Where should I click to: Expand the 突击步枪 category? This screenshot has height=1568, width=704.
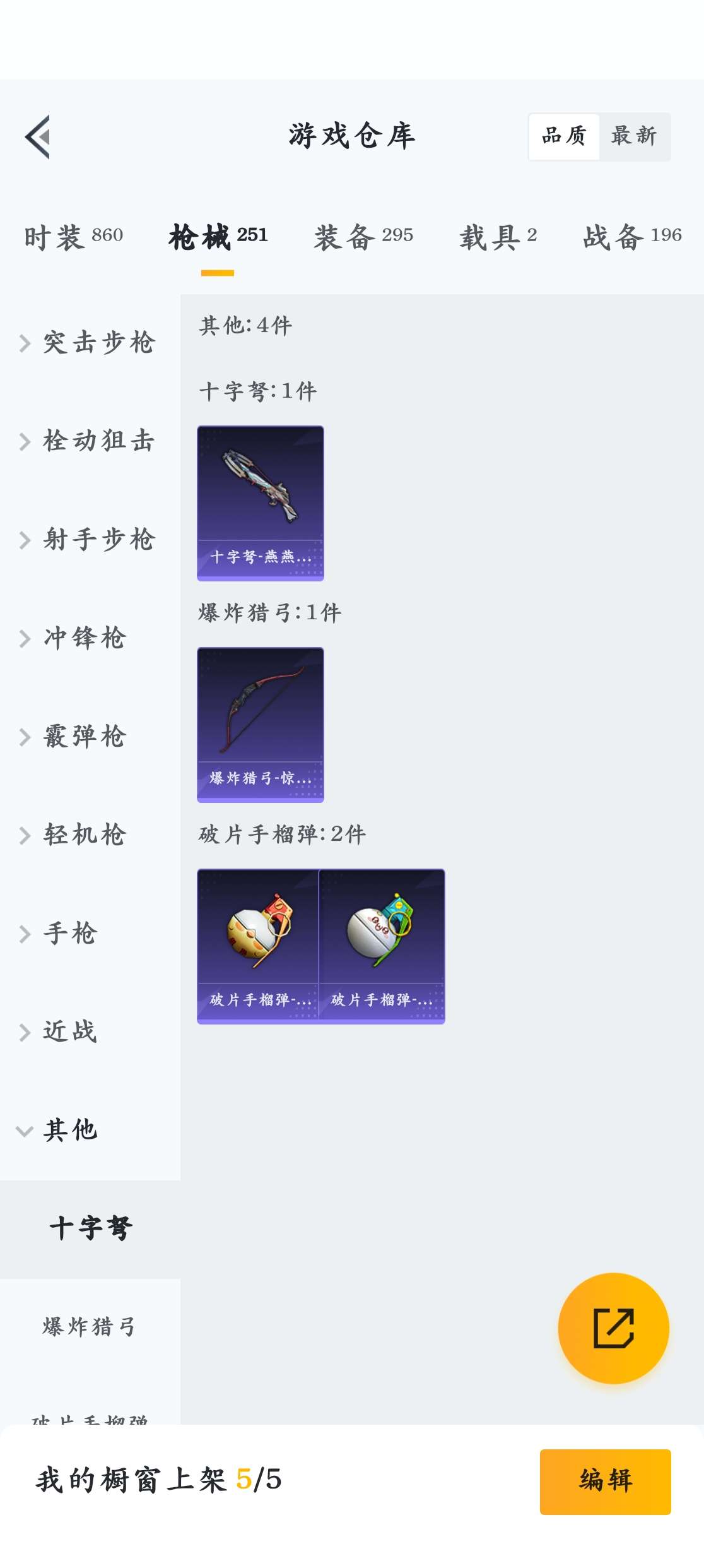click(x=90, y=343)
